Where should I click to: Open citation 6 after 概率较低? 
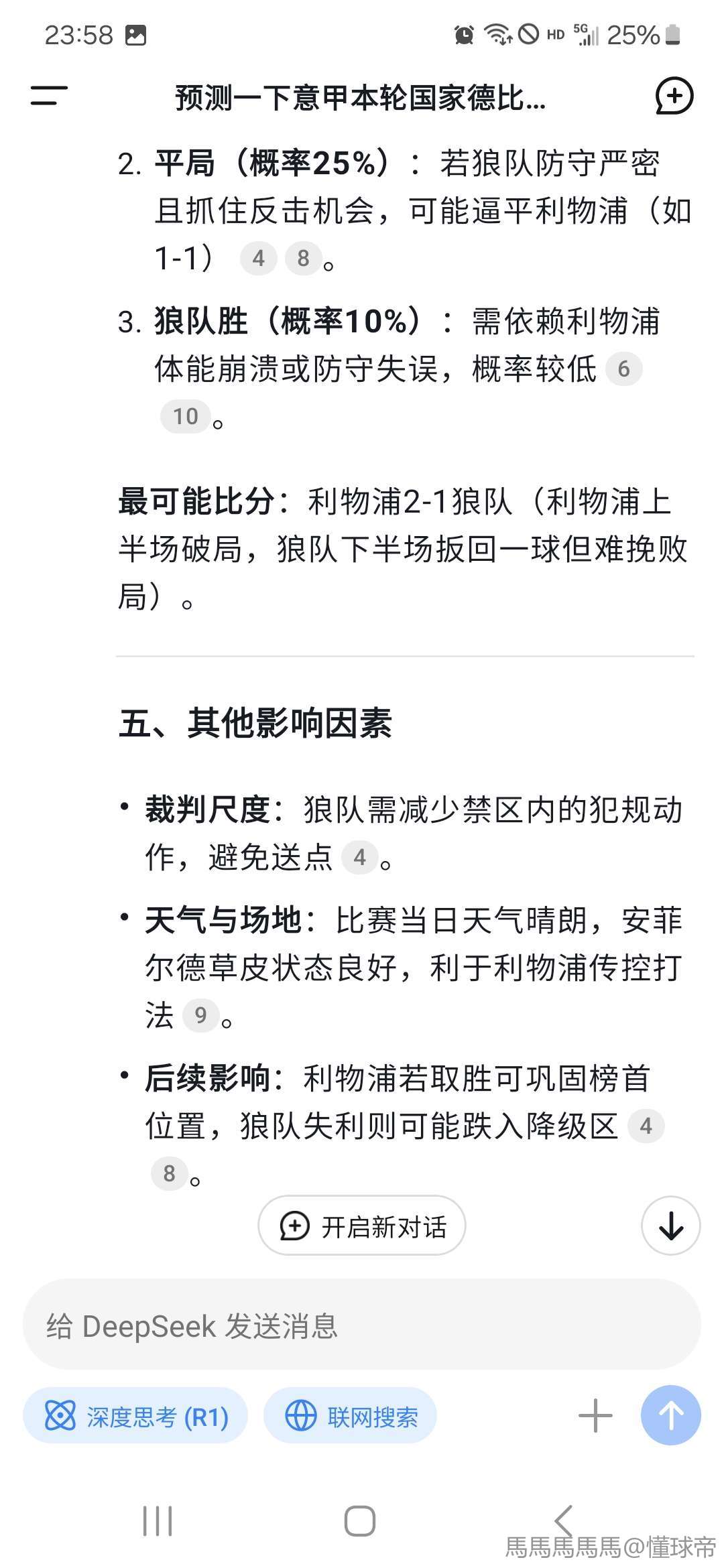click(623, 369)
